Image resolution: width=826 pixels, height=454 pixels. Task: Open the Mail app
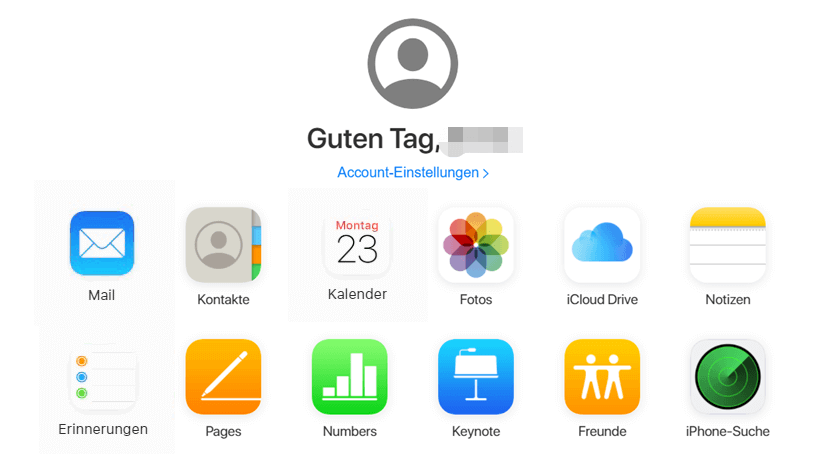click(x=102, y=244)
